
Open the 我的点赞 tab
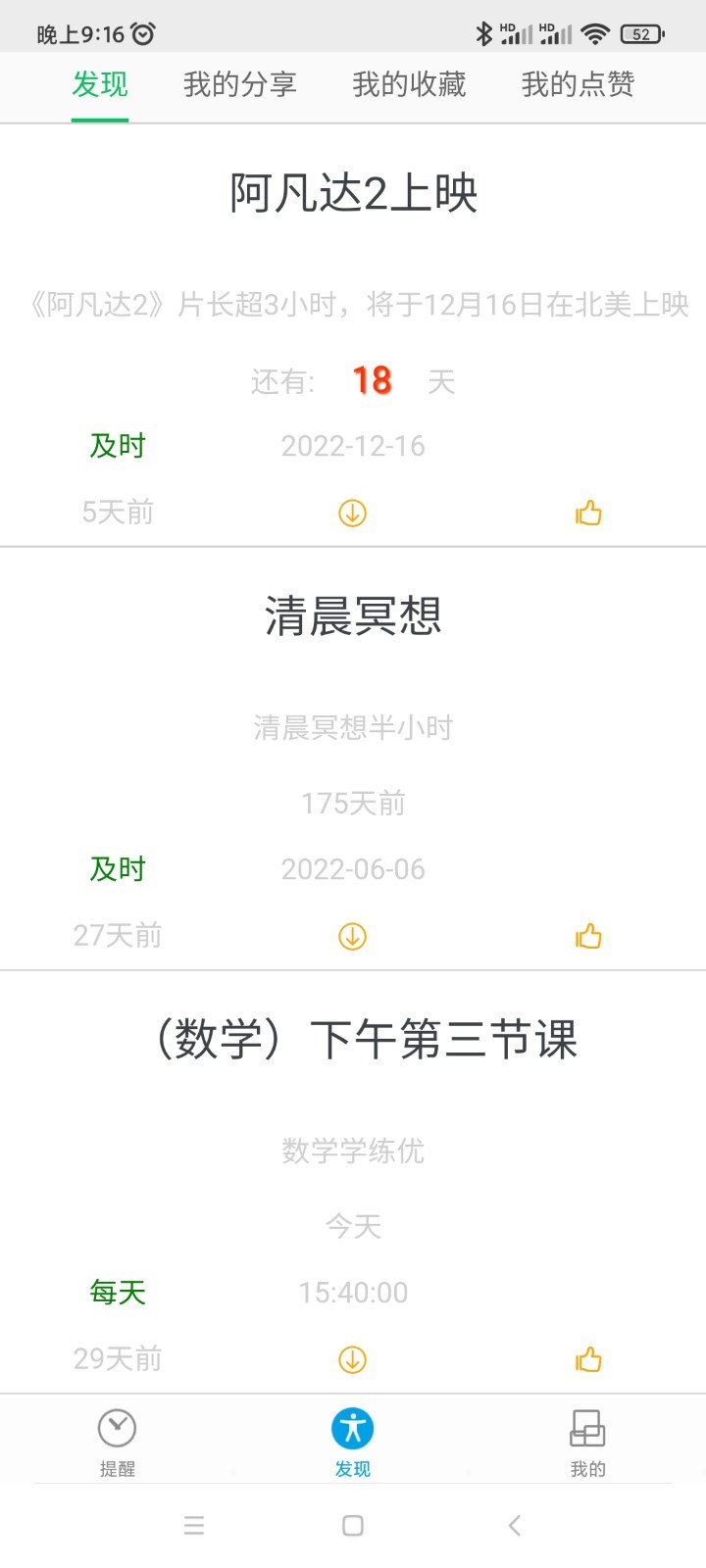tap(578, 85)
